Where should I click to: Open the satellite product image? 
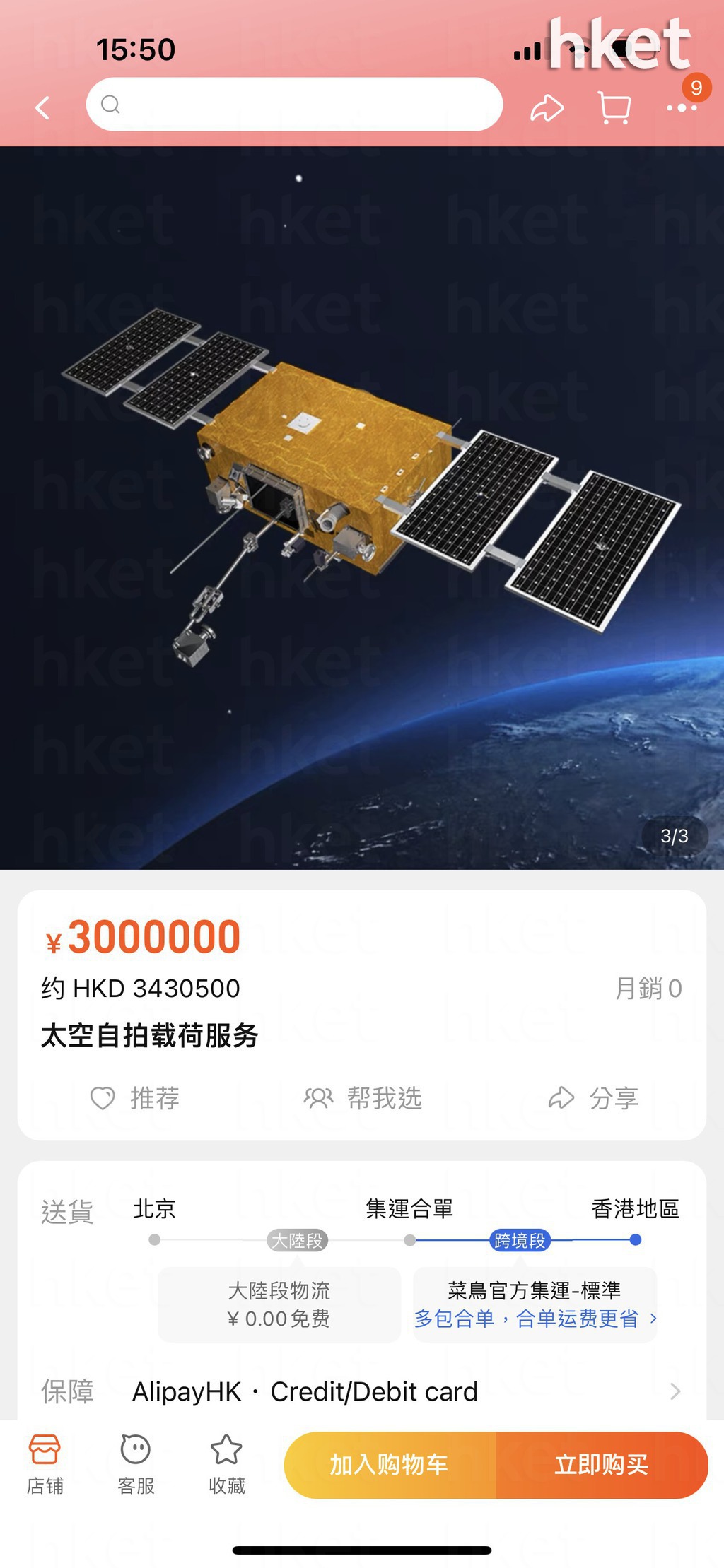362,507
